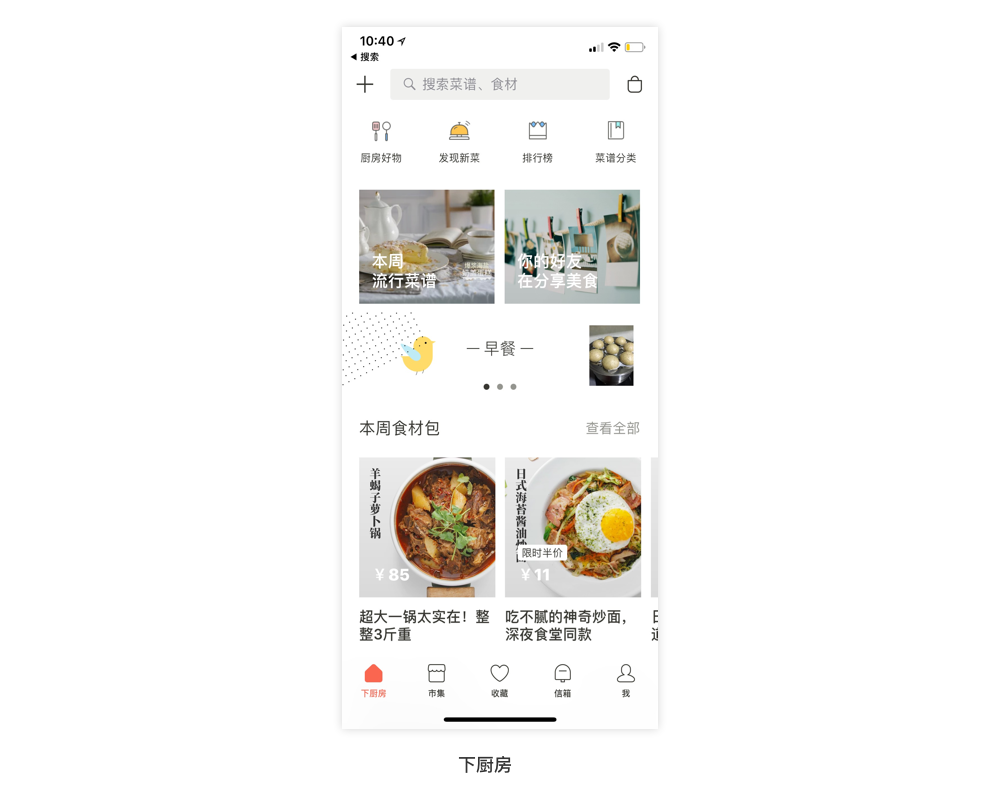The height and width of the screenshot is (797, 1001).
Task: Open 厨房好物 shortcut
Action: pos(381,142)
